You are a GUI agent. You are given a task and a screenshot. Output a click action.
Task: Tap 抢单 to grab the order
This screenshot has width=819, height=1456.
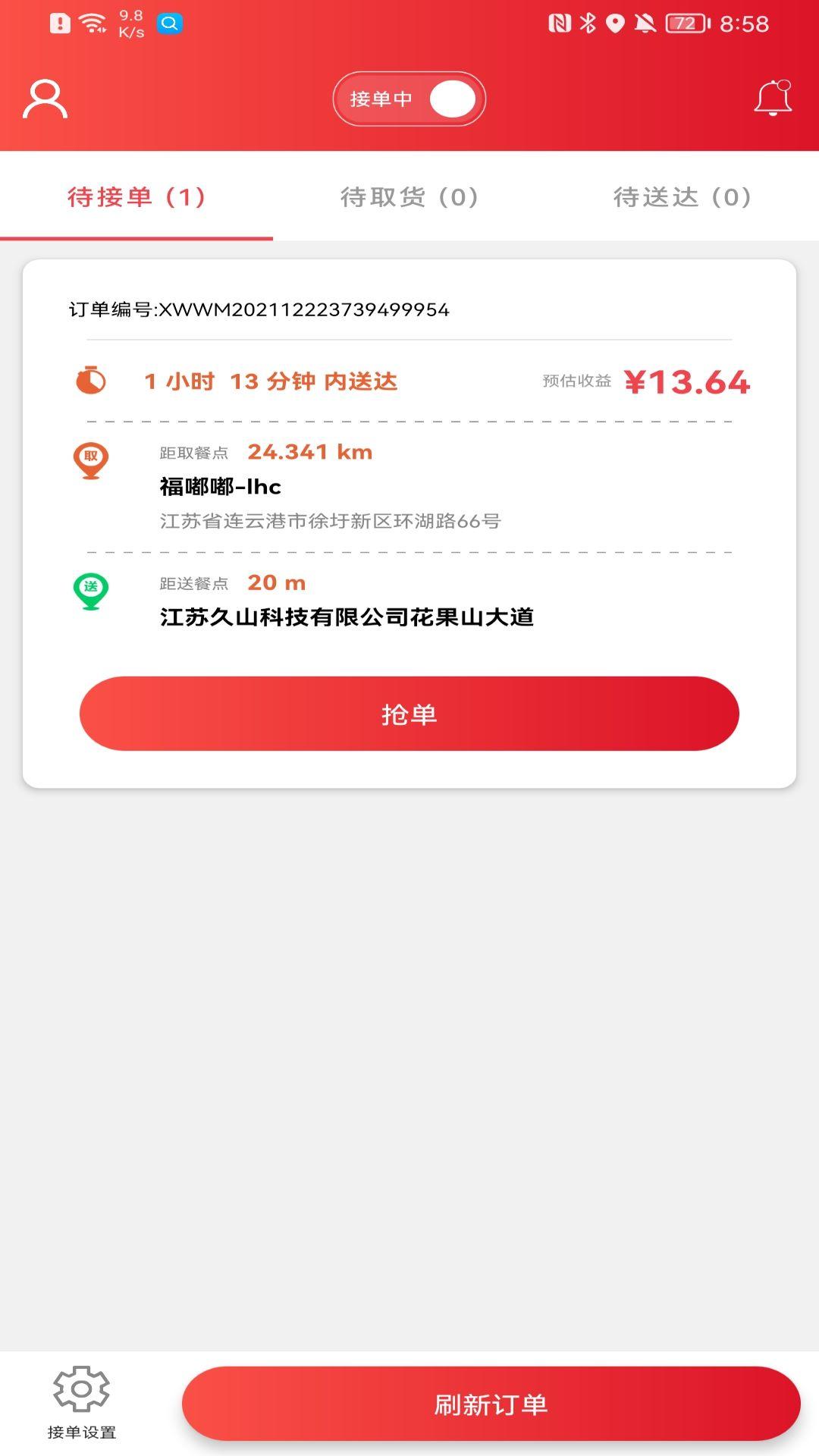click(x=409, y=714)
